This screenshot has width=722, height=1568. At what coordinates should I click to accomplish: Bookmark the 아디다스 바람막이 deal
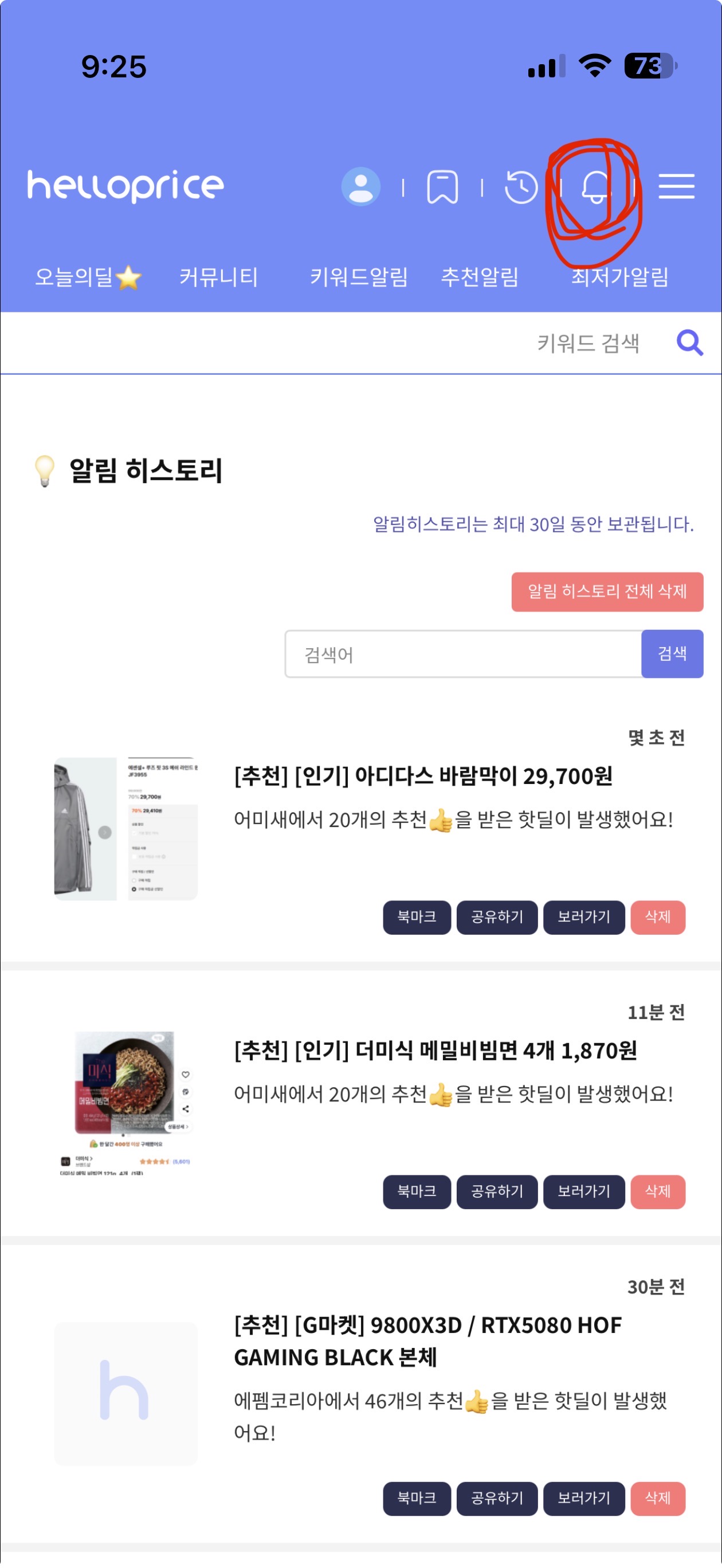pyautogui.click(x=417, y=918)
